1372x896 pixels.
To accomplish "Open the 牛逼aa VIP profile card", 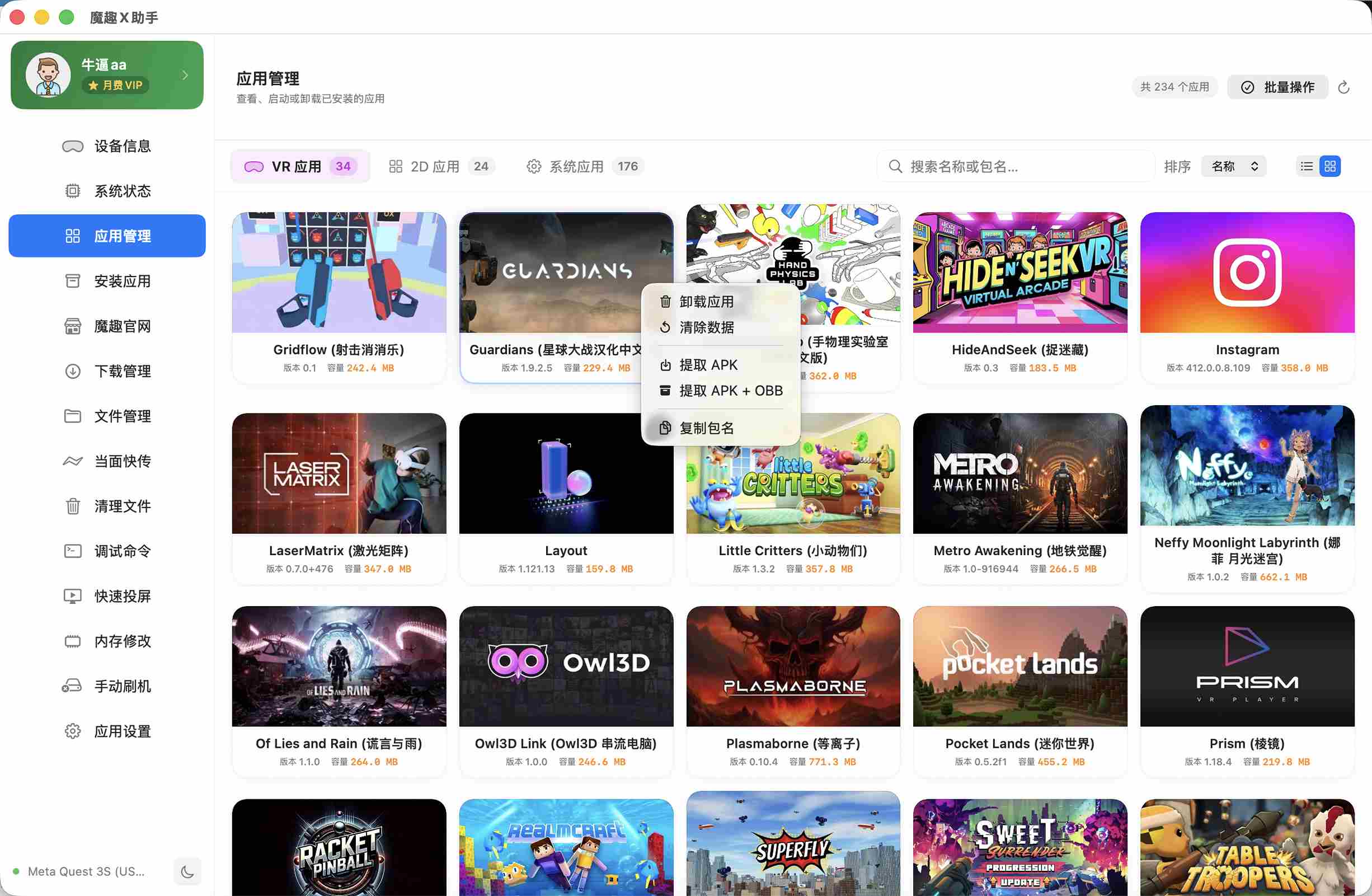I will 107,76.
